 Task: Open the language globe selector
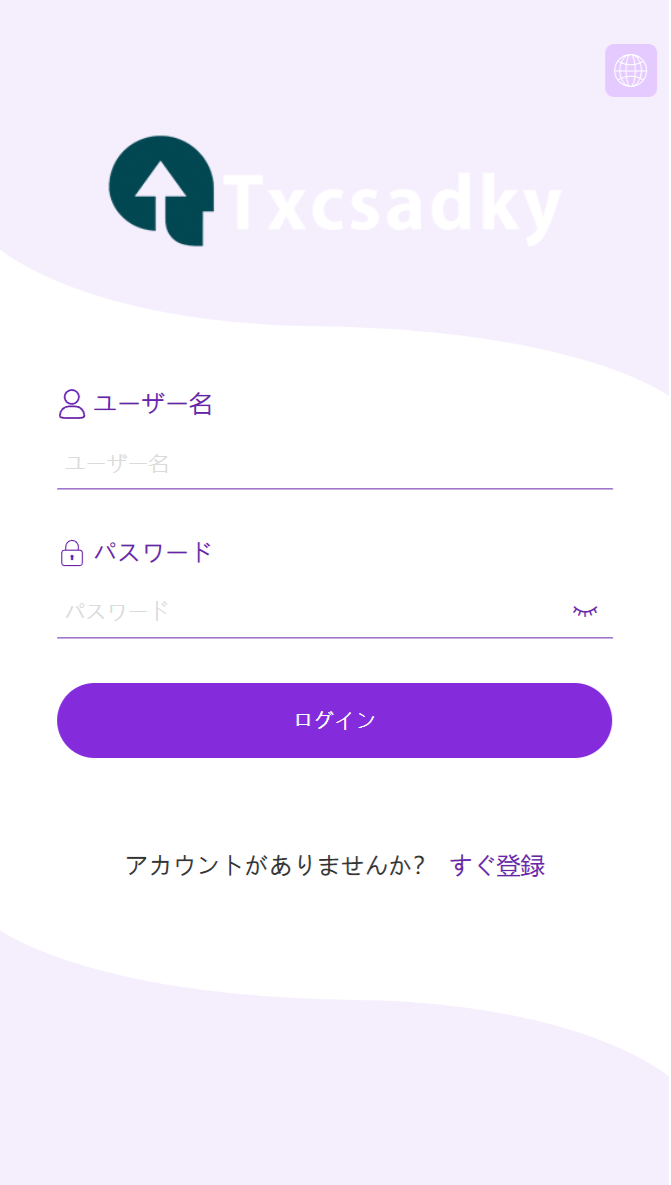pos(630,71)
